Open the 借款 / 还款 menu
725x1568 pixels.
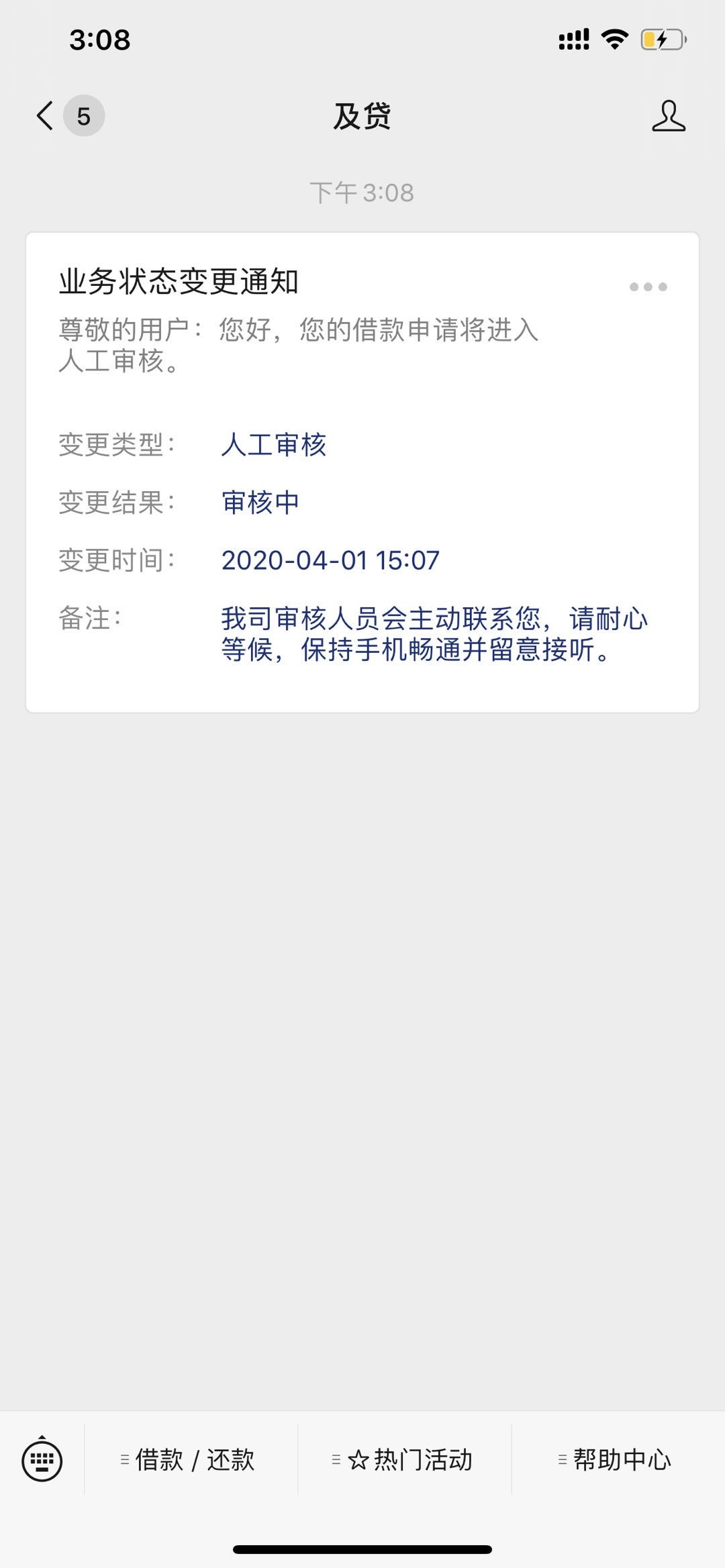191,1460
